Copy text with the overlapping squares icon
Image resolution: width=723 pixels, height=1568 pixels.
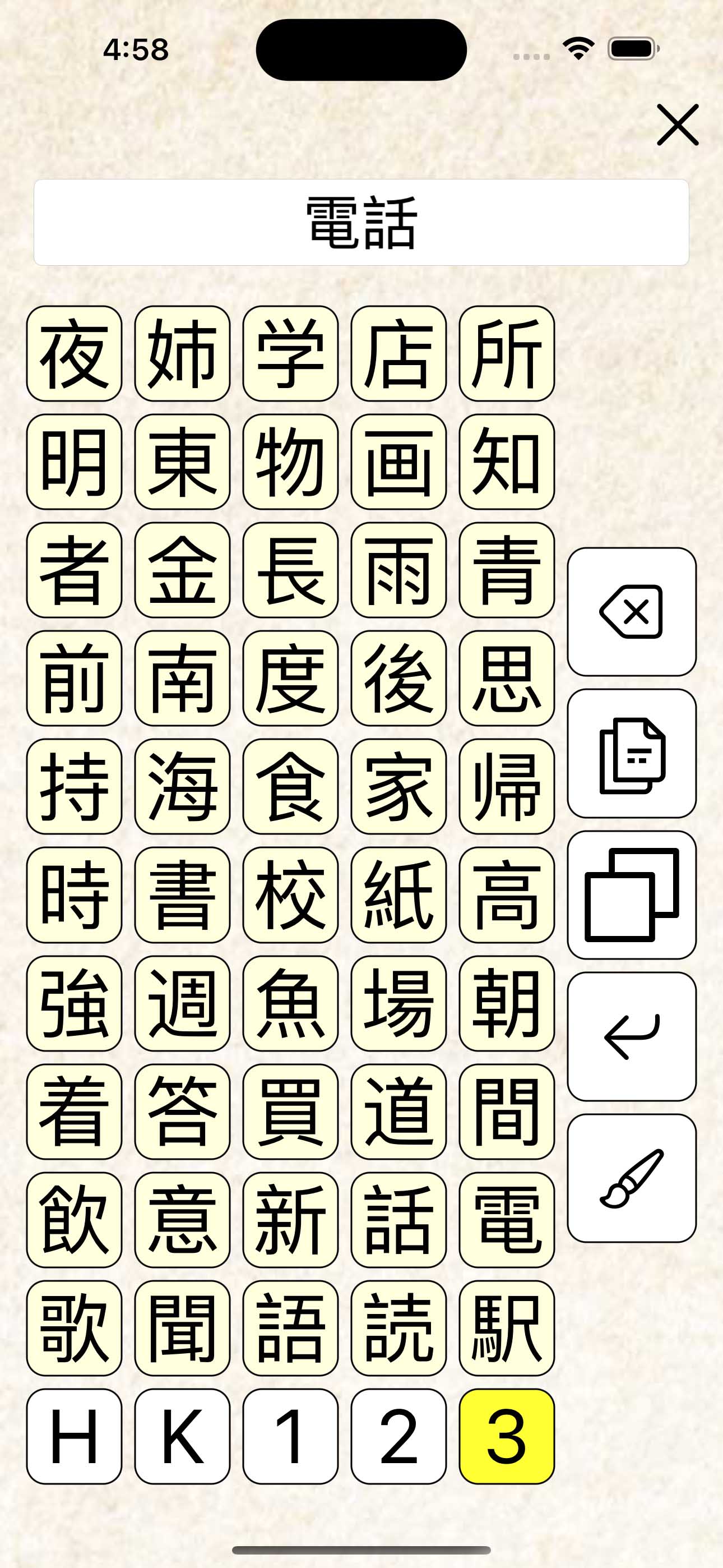point(631,895)
